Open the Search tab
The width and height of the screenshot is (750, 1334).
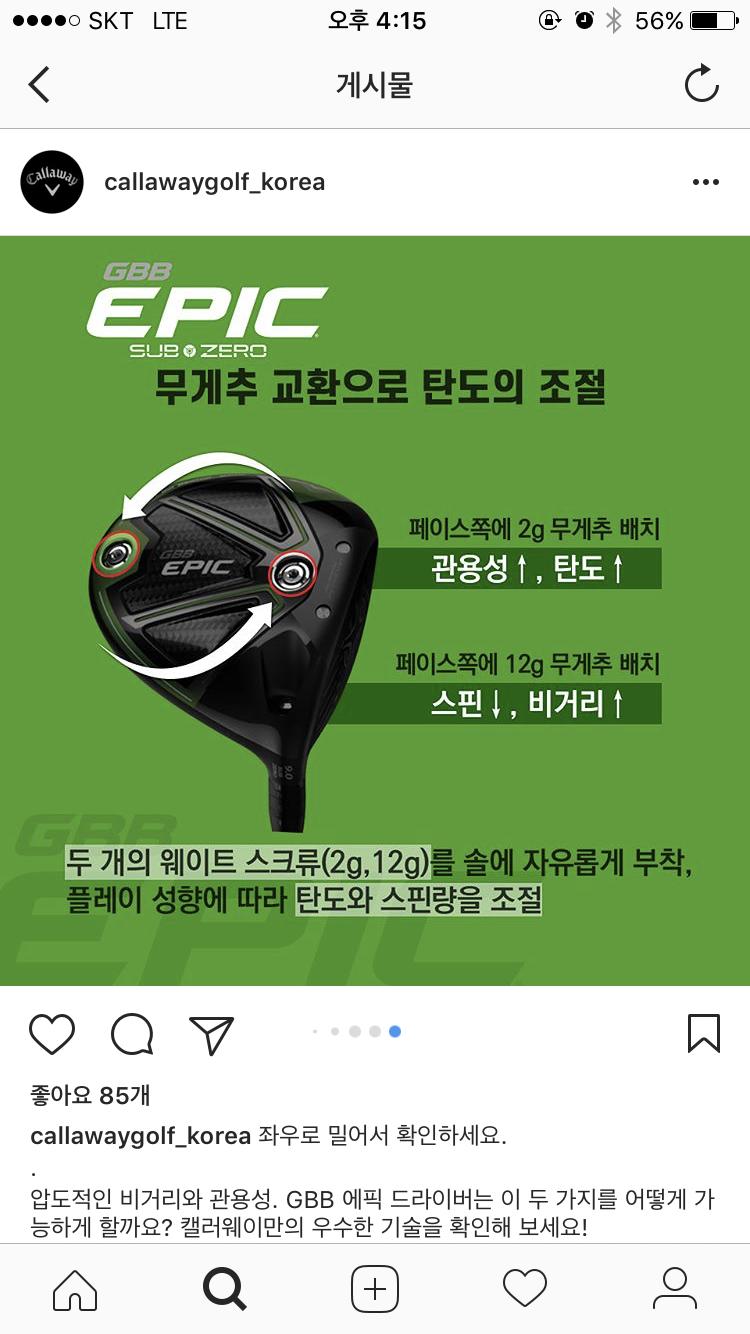pyautogui.click(x=225, y=1288)
